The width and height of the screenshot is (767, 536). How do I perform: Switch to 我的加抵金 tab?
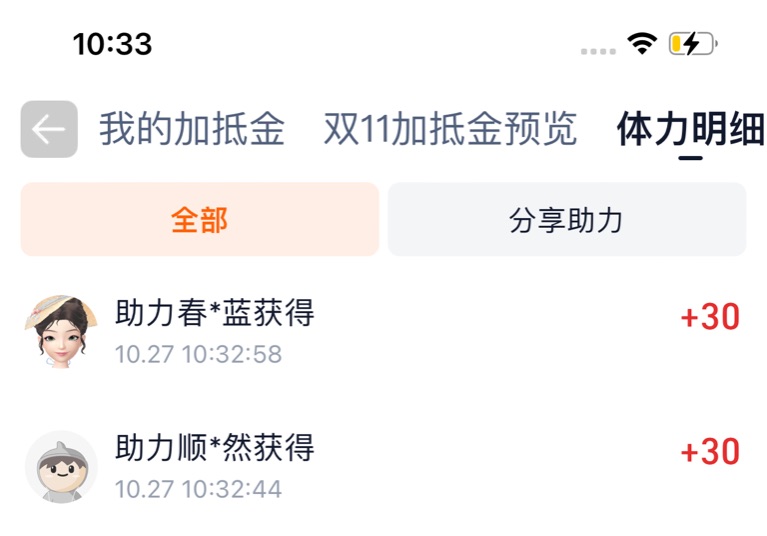point(191,130)
